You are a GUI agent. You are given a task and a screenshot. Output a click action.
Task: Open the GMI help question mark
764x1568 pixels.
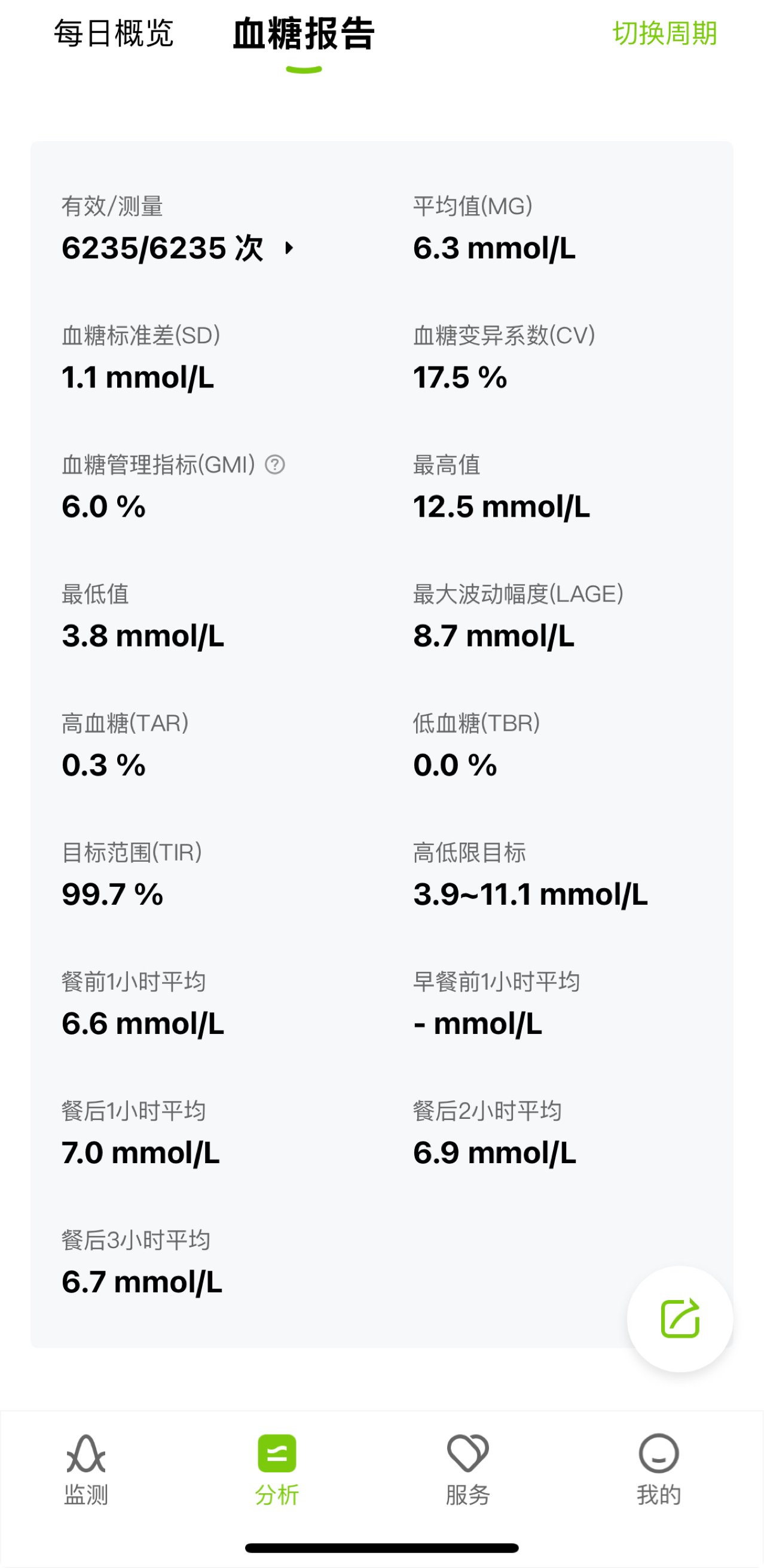[x=275, y=465]
